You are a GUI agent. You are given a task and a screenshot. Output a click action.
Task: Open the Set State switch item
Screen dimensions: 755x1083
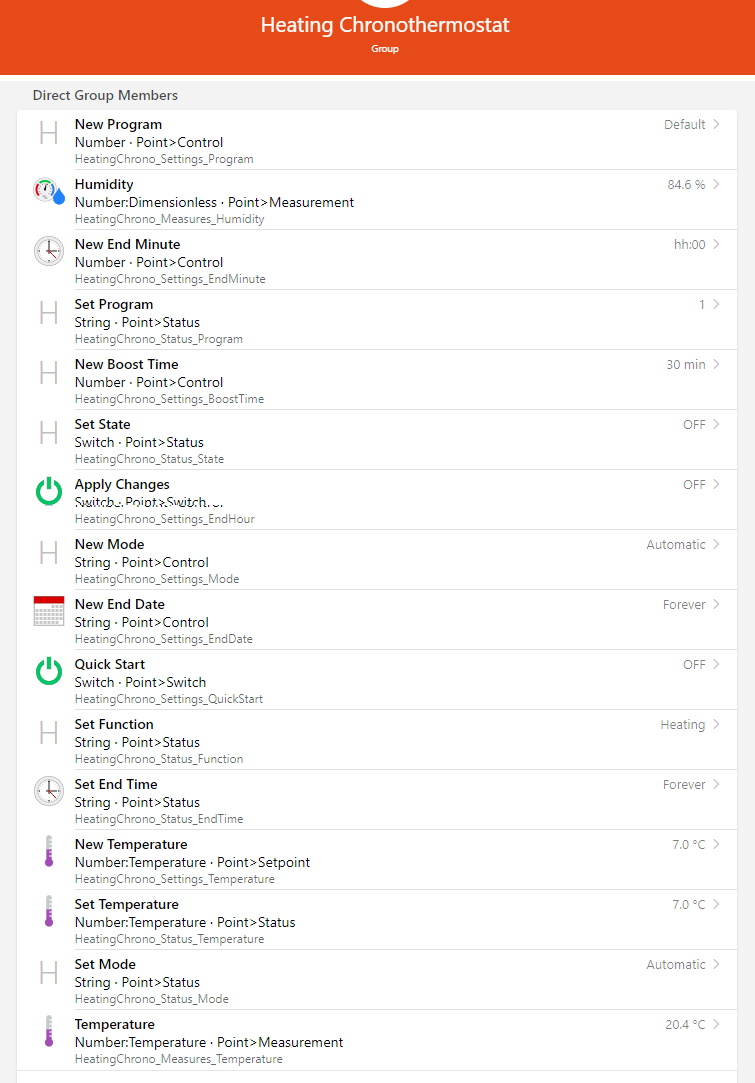(x=377, y=441)
